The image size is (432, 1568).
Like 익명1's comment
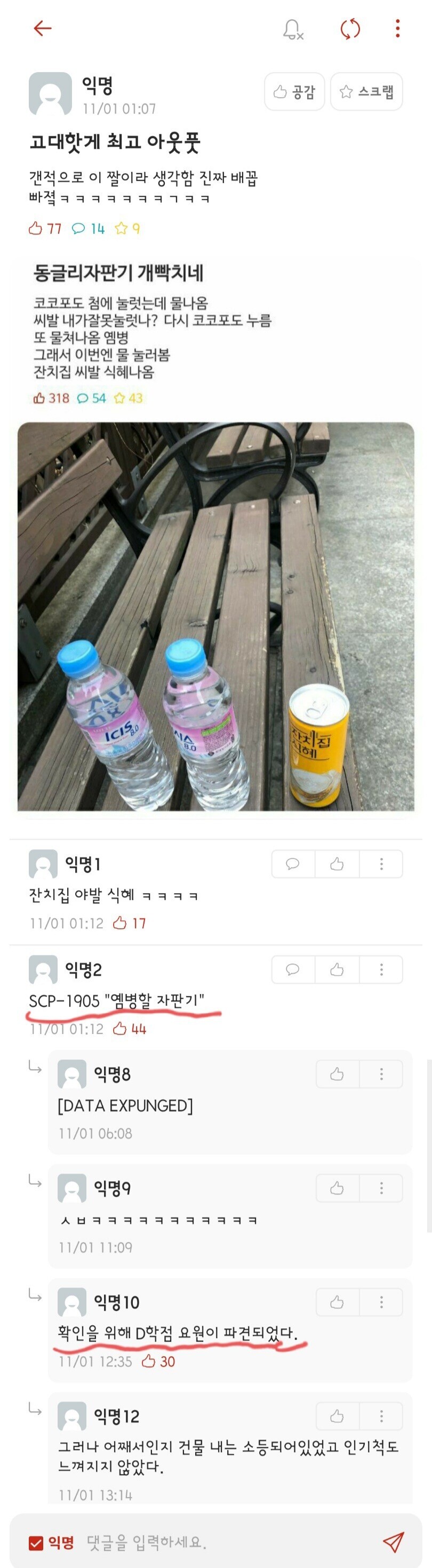(337, 864)
